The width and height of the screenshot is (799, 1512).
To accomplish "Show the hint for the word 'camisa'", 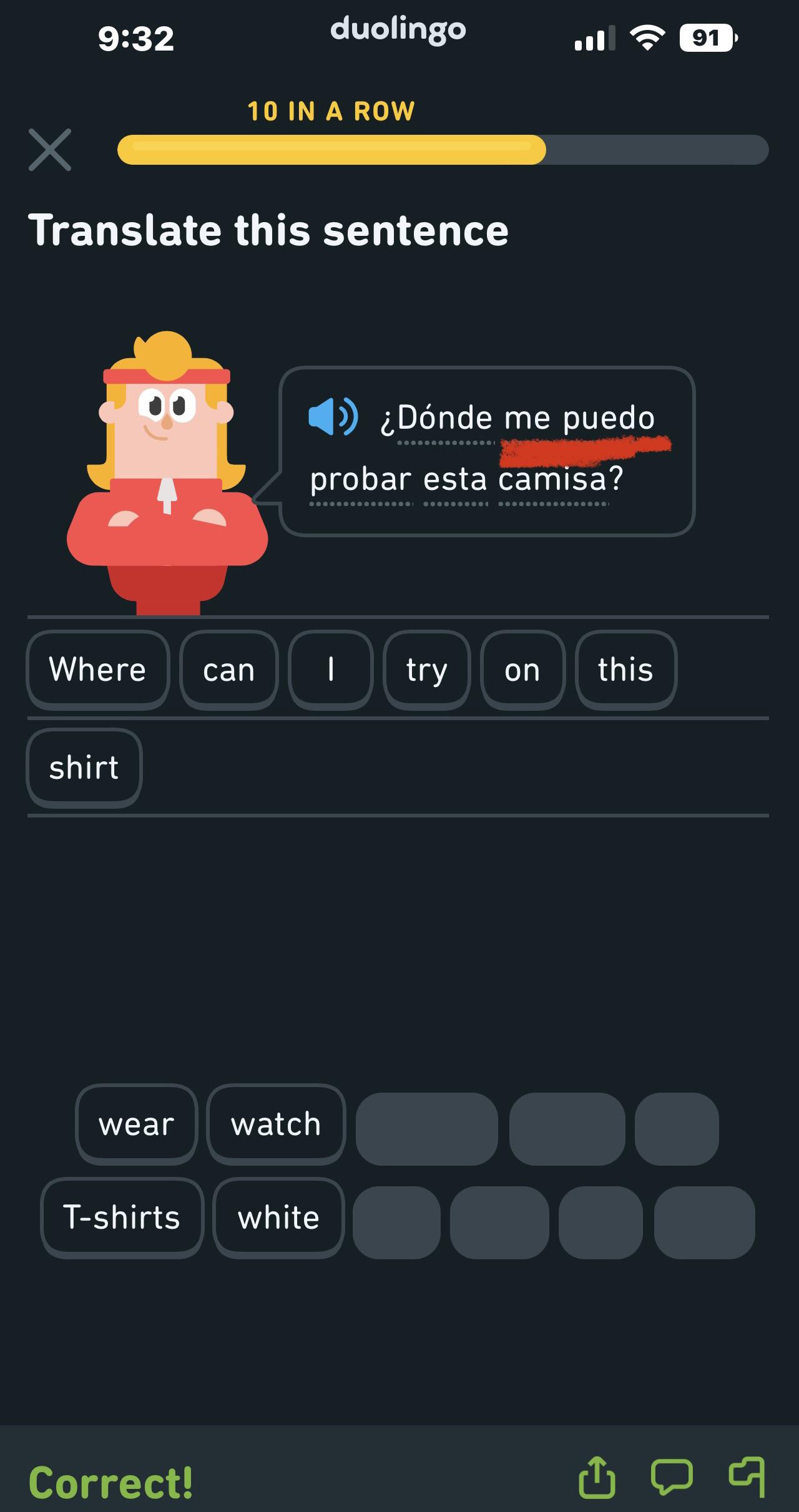I will point(553,479).
